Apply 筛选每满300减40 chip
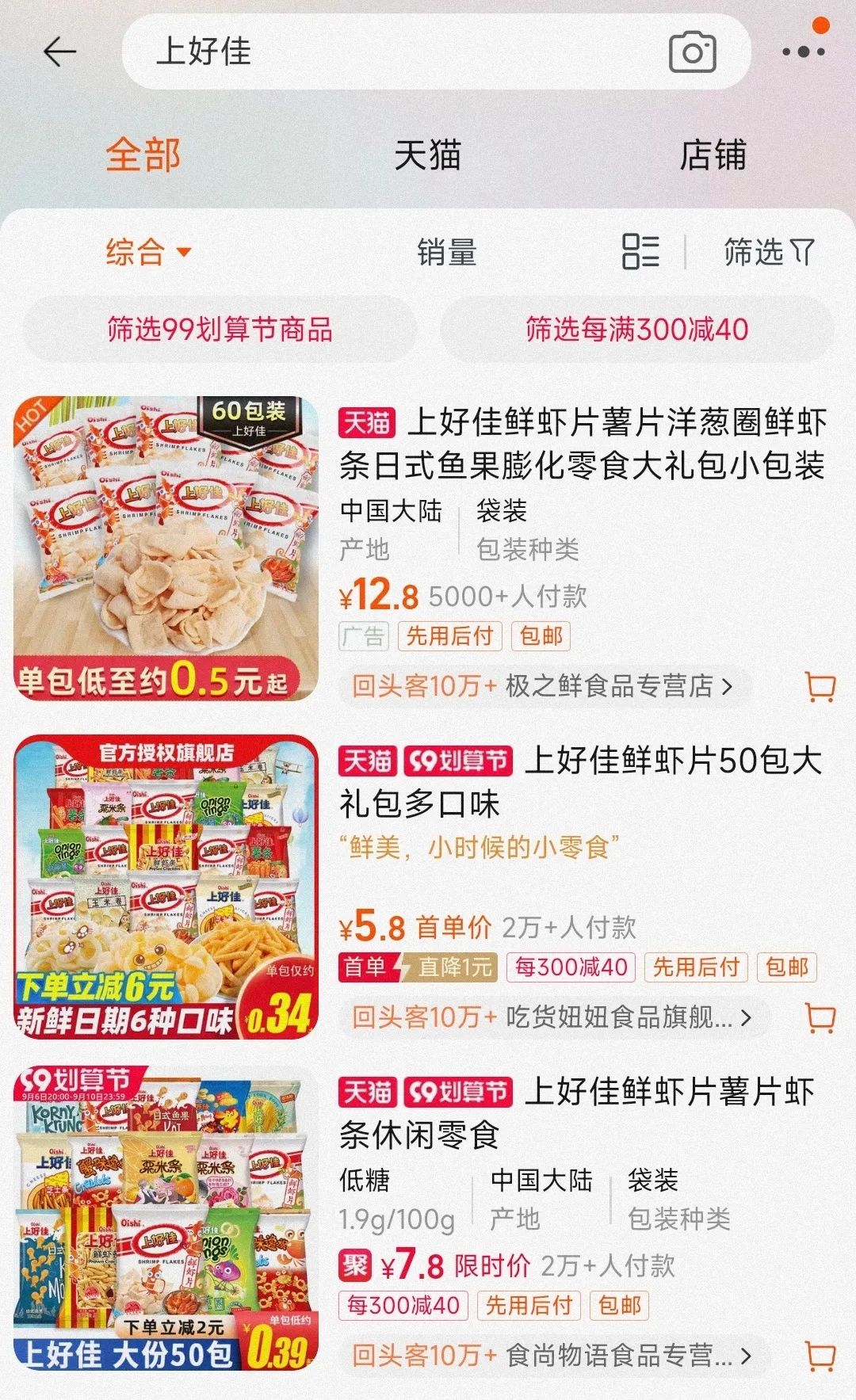Viewport: 856px width, 1400px height. pyautogui.click(x=636, y=330)
